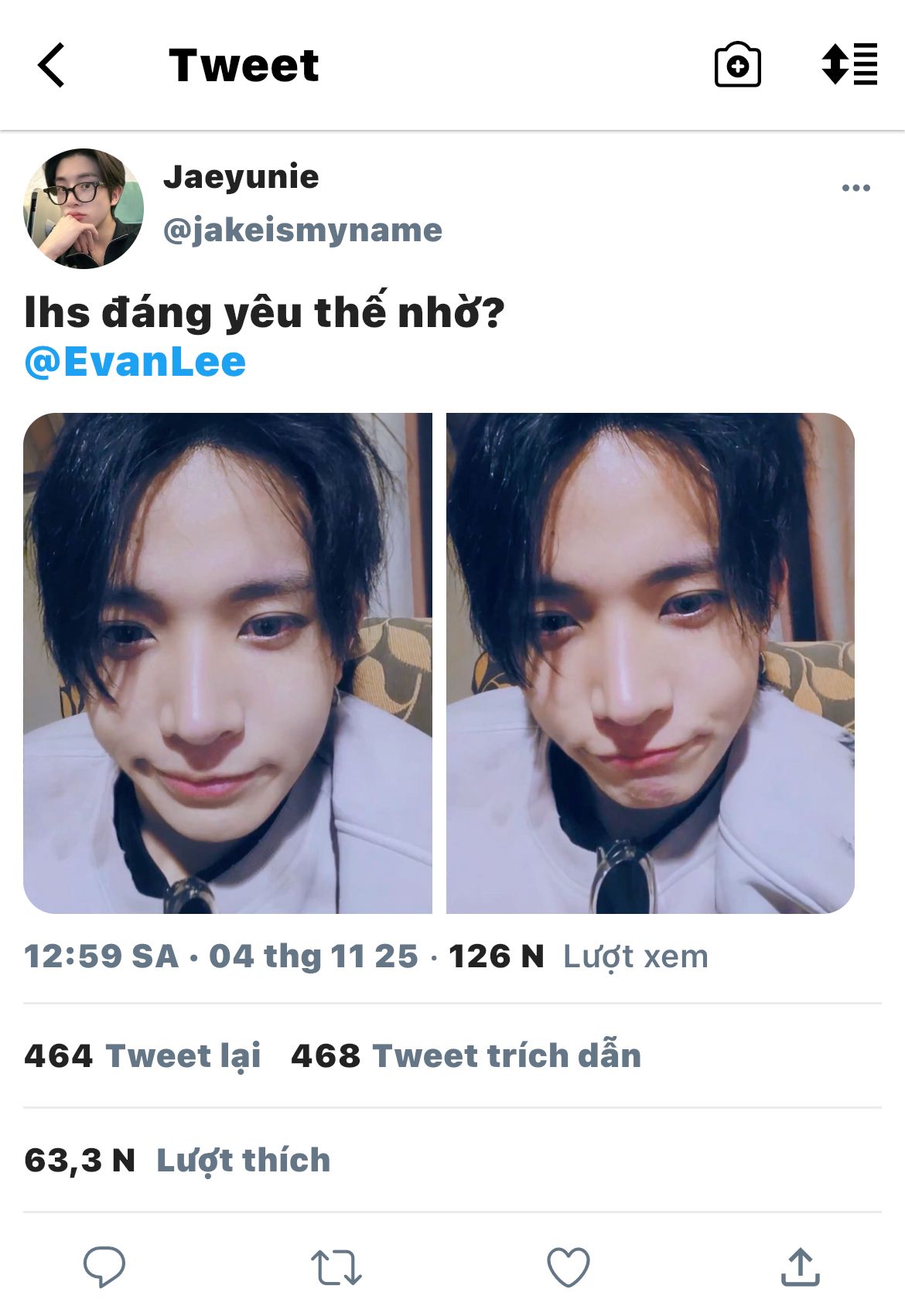The height and width of the screenshot is (1316, 905).
Task: Open the @jakeismyname handle
Action: 302,230
